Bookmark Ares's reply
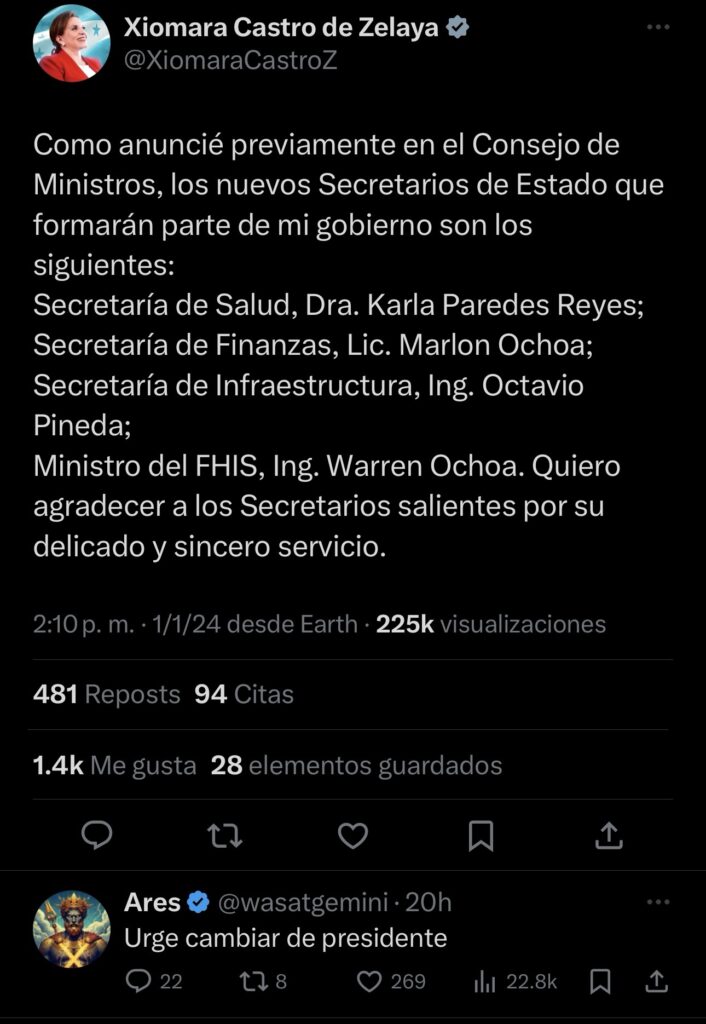The height and width of the screenshot is (1024, 706). coord(600,982)
